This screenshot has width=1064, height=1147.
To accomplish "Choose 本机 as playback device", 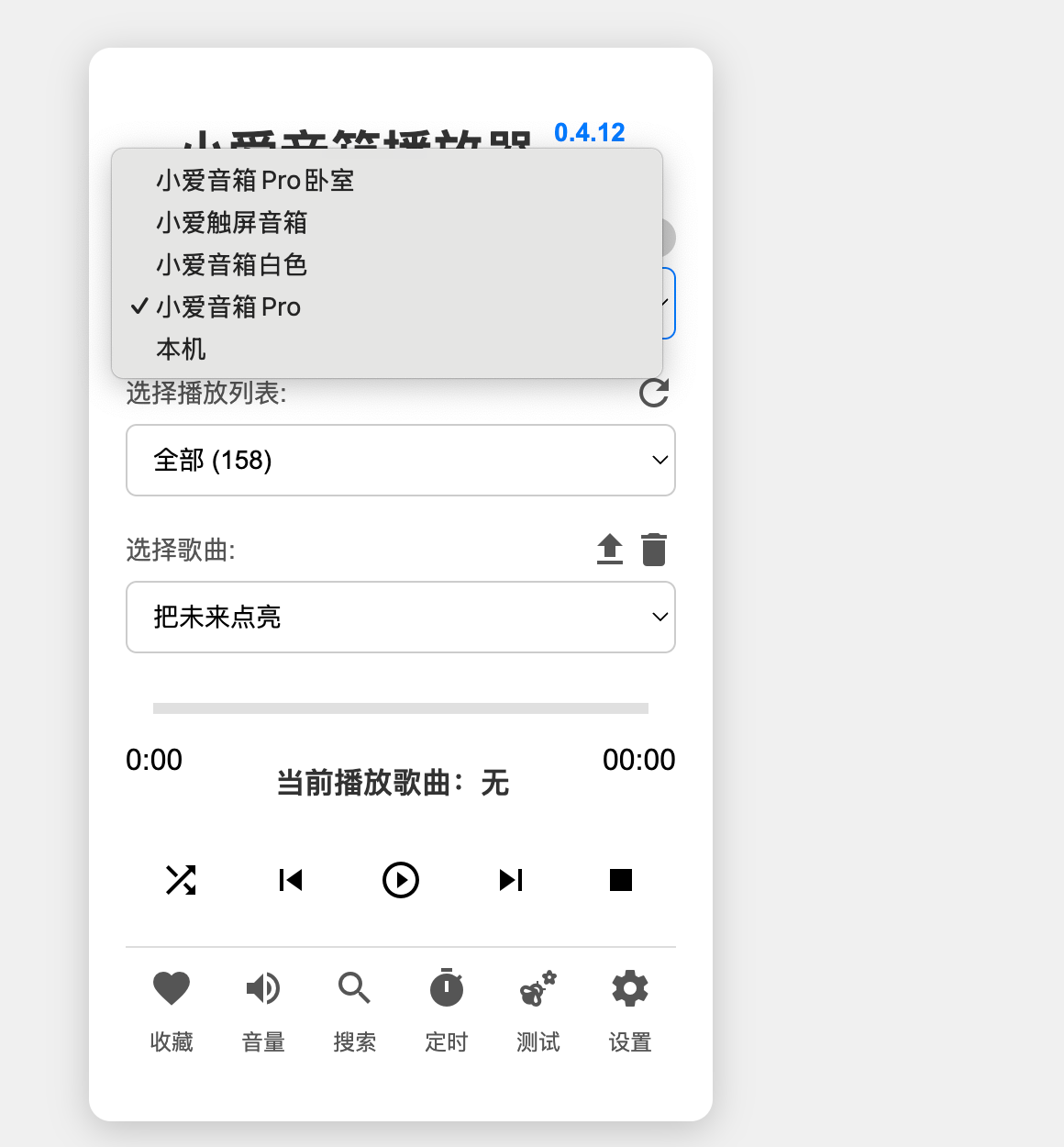I will pos(182,350).
